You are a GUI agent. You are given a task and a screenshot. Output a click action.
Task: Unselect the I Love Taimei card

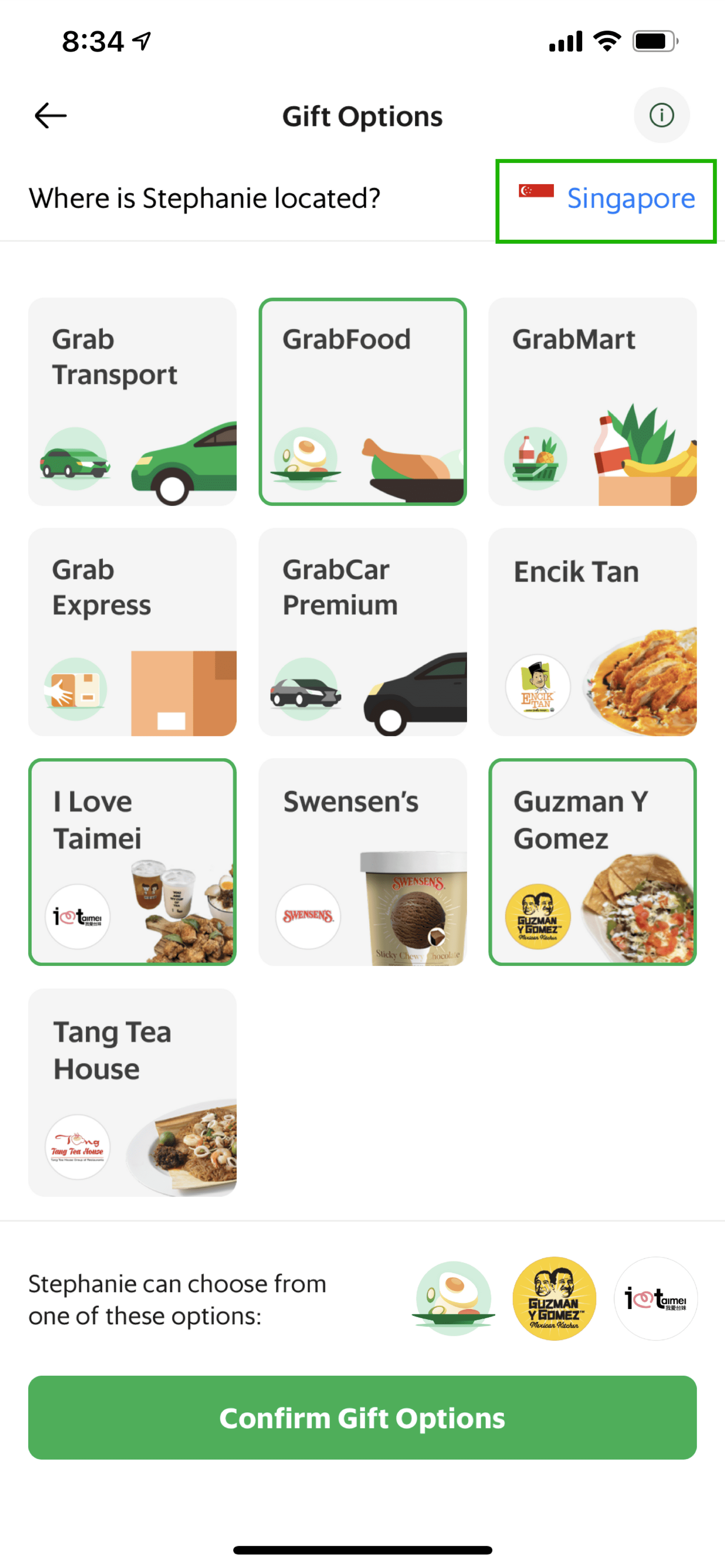[x=132, y=862]
